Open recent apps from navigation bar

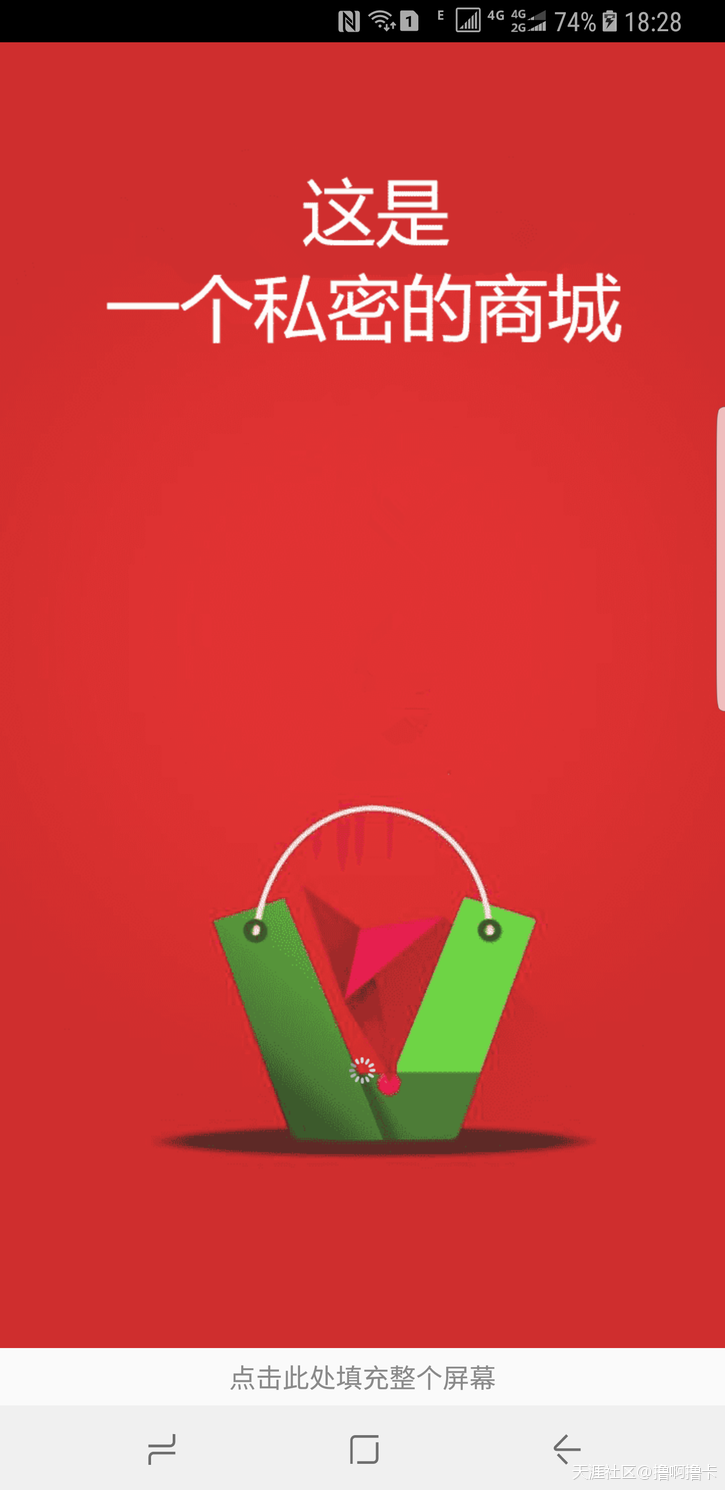(x=162, y=1449)
